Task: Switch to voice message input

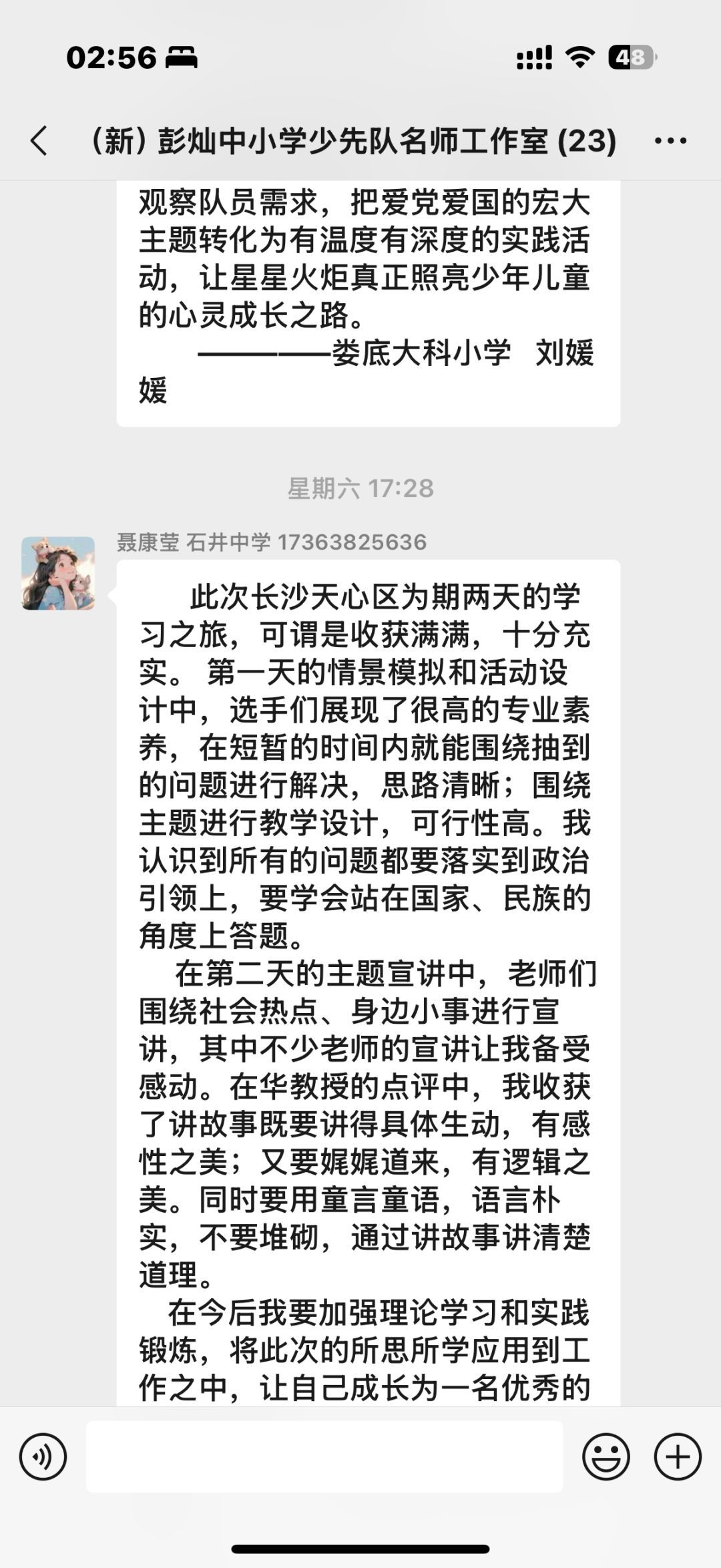Action: click(x=43, y=1456)
